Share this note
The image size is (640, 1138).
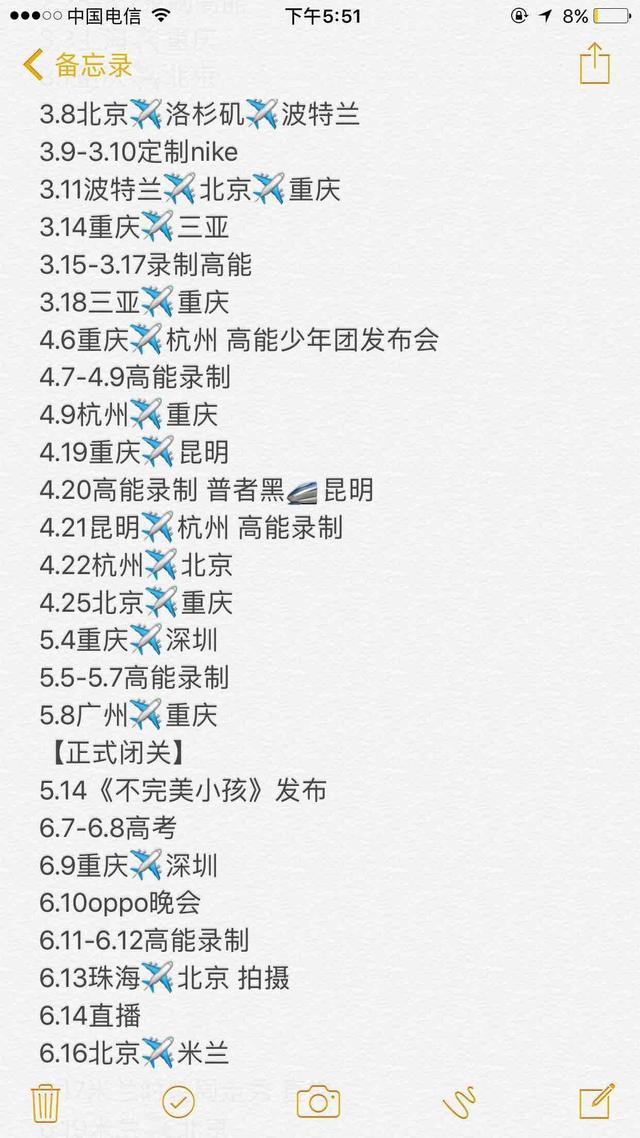click(595, 64)
